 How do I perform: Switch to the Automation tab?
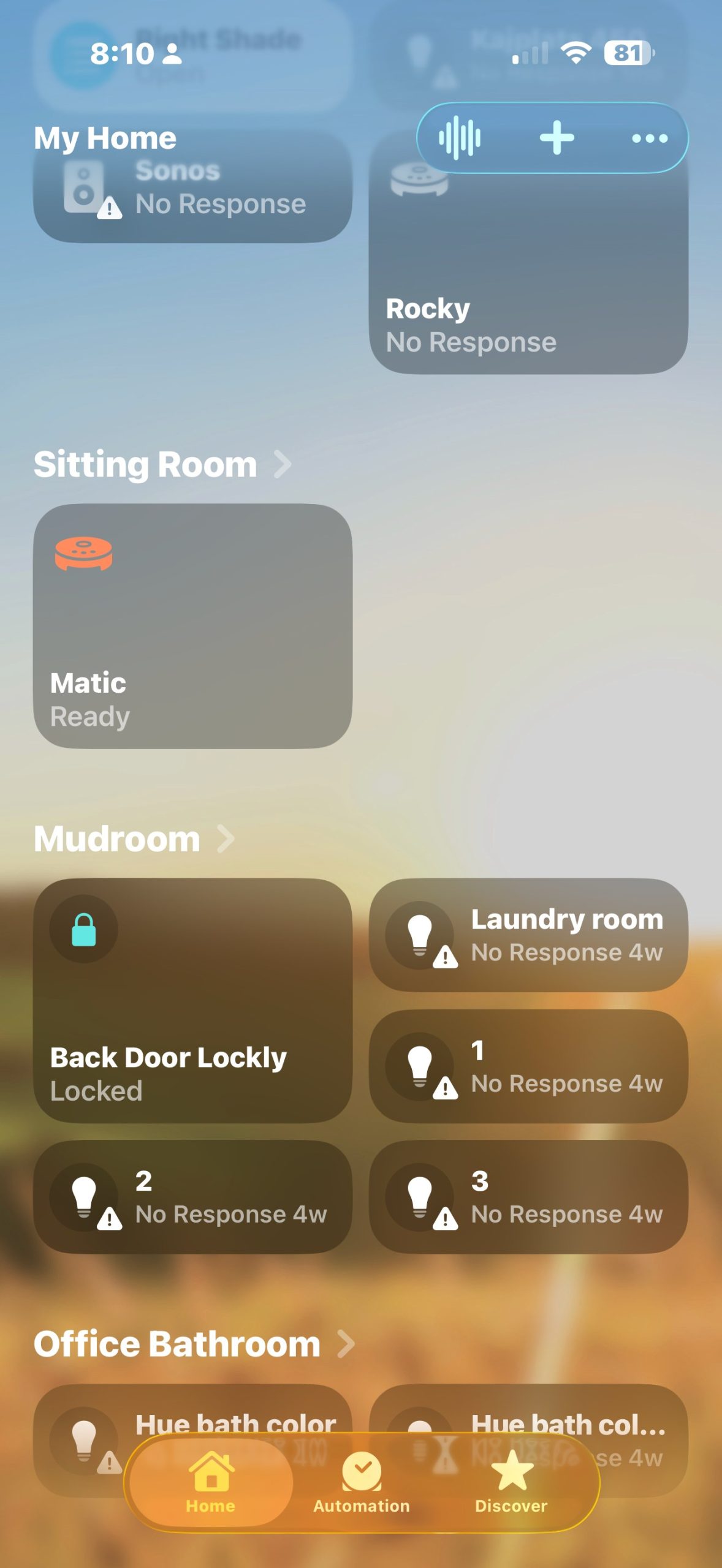(x=362, y=1482)
